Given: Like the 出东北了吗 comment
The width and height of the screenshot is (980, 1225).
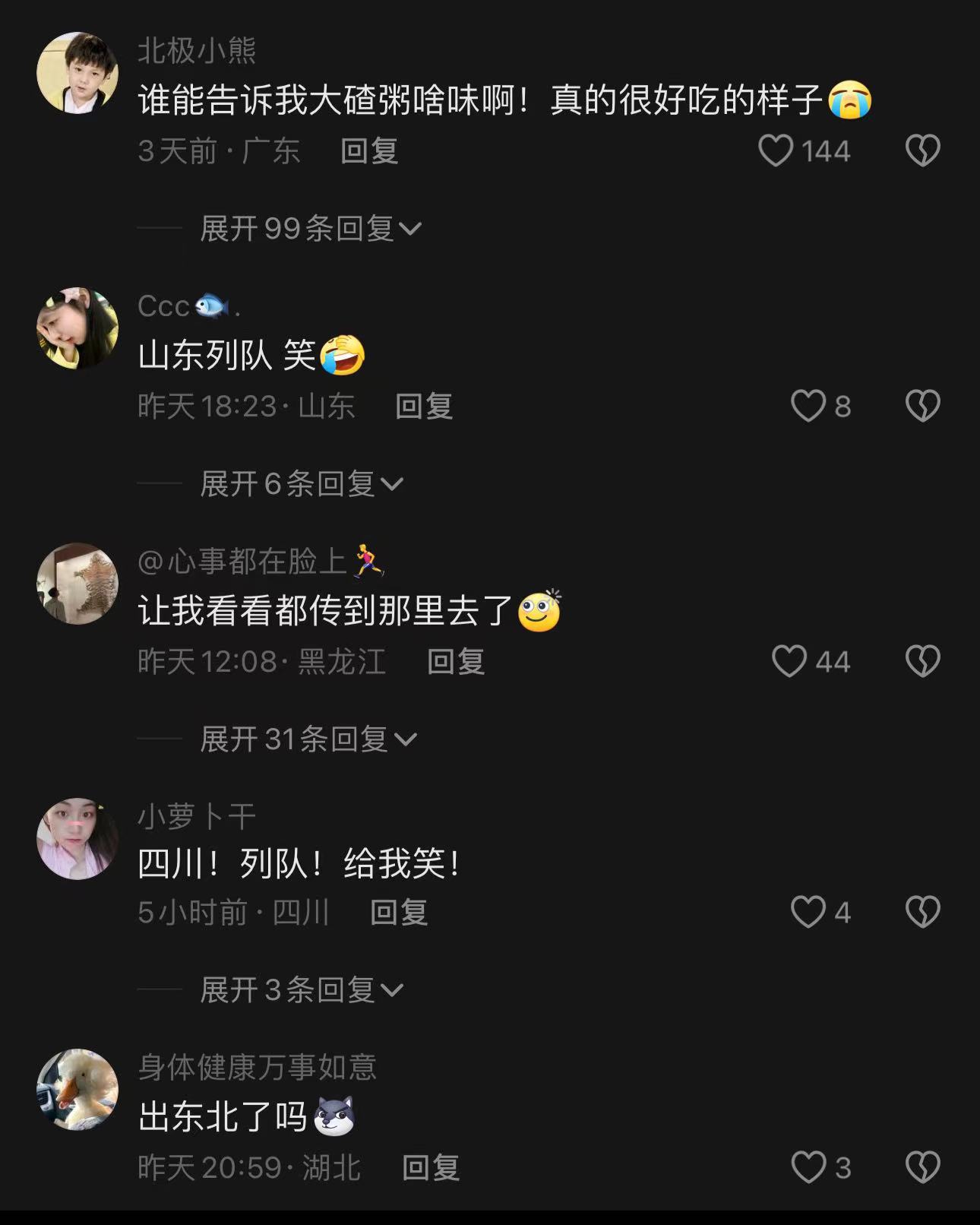Looking at the screenshot, I should tap(808, 1167).
